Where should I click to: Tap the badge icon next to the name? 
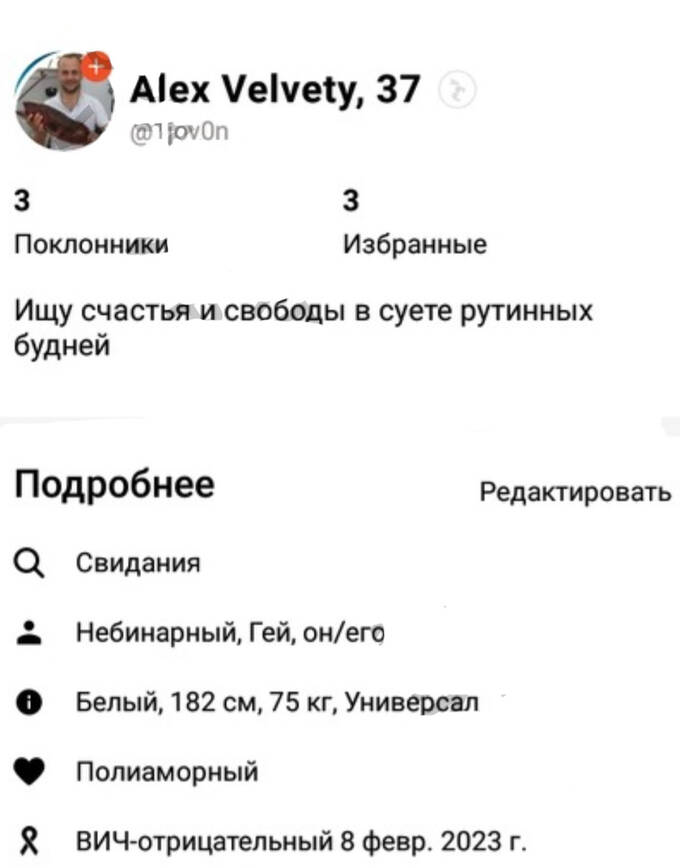(x=458, y=90)
